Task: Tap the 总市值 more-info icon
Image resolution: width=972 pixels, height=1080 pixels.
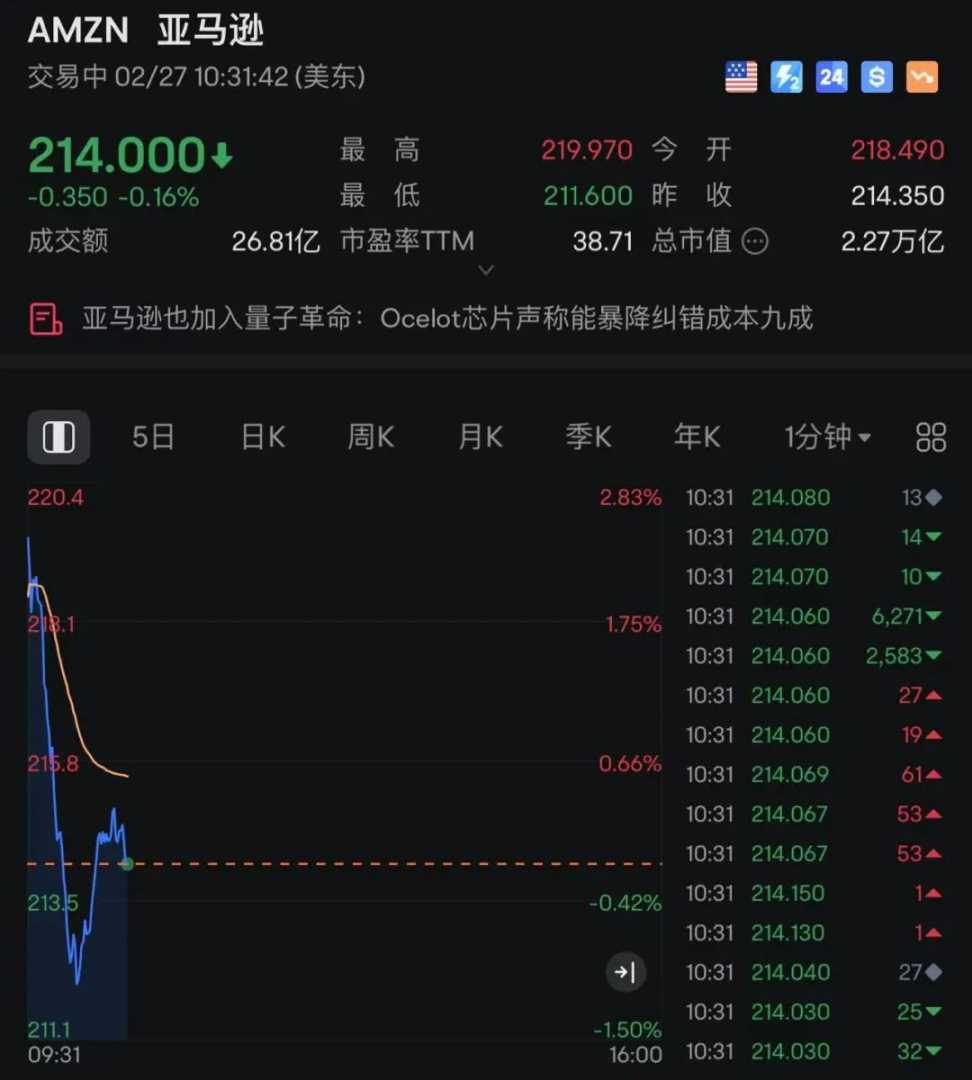Action: click(756, 241)
